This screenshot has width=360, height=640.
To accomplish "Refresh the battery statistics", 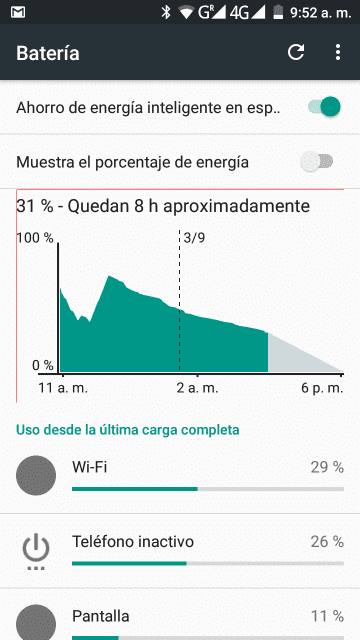I will pyautogui.click(x=296, y=53).
